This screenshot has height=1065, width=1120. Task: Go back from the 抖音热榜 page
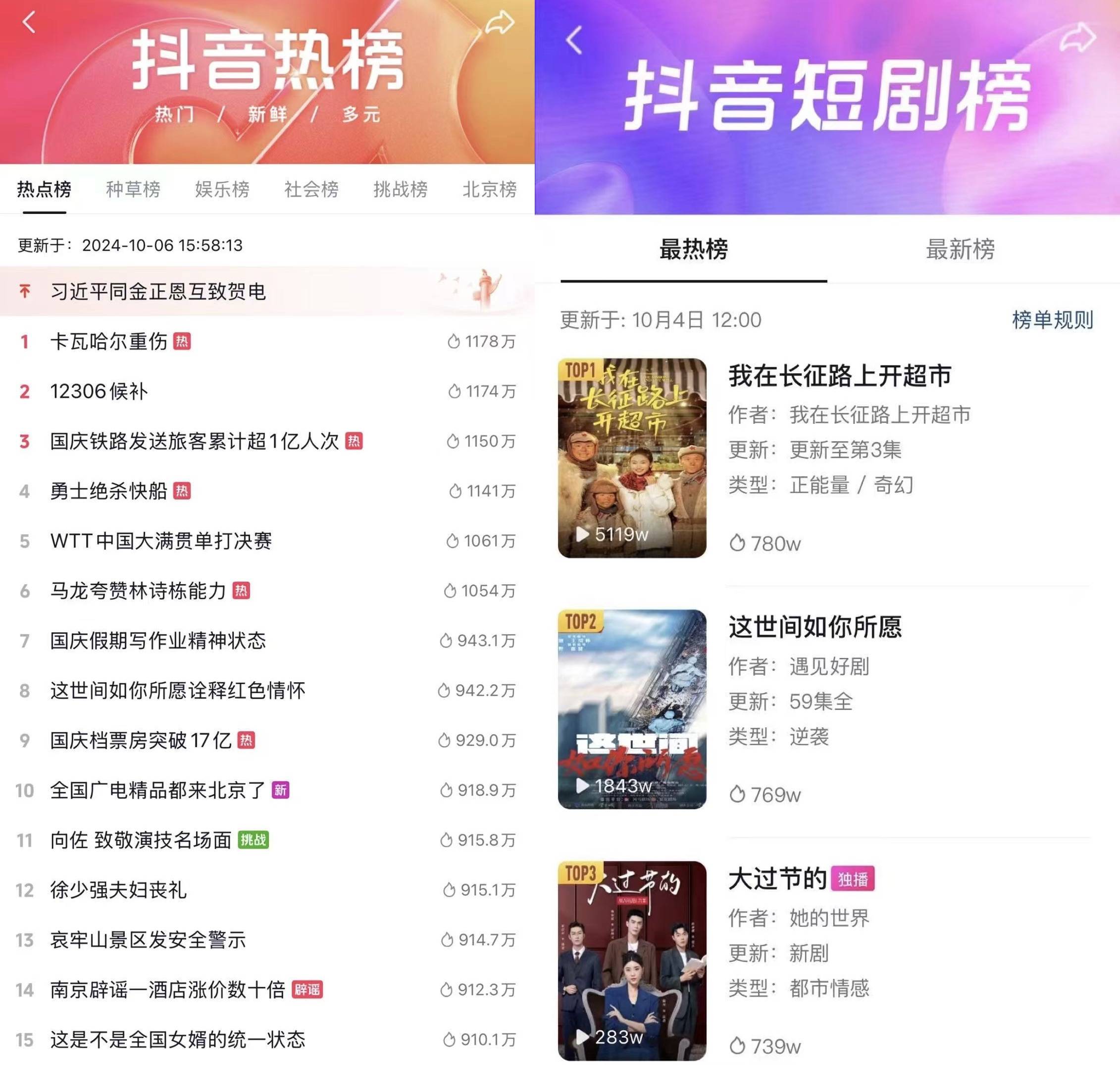[29, 23]
